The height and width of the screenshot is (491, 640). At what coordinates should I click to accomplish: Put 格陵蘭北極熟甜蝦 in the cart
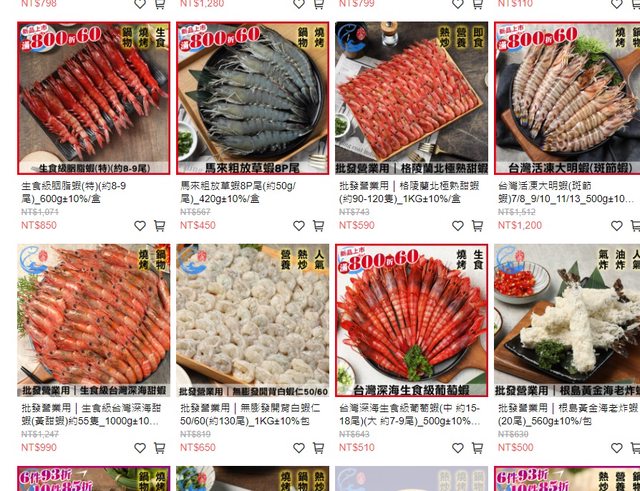tap(477, 226)
